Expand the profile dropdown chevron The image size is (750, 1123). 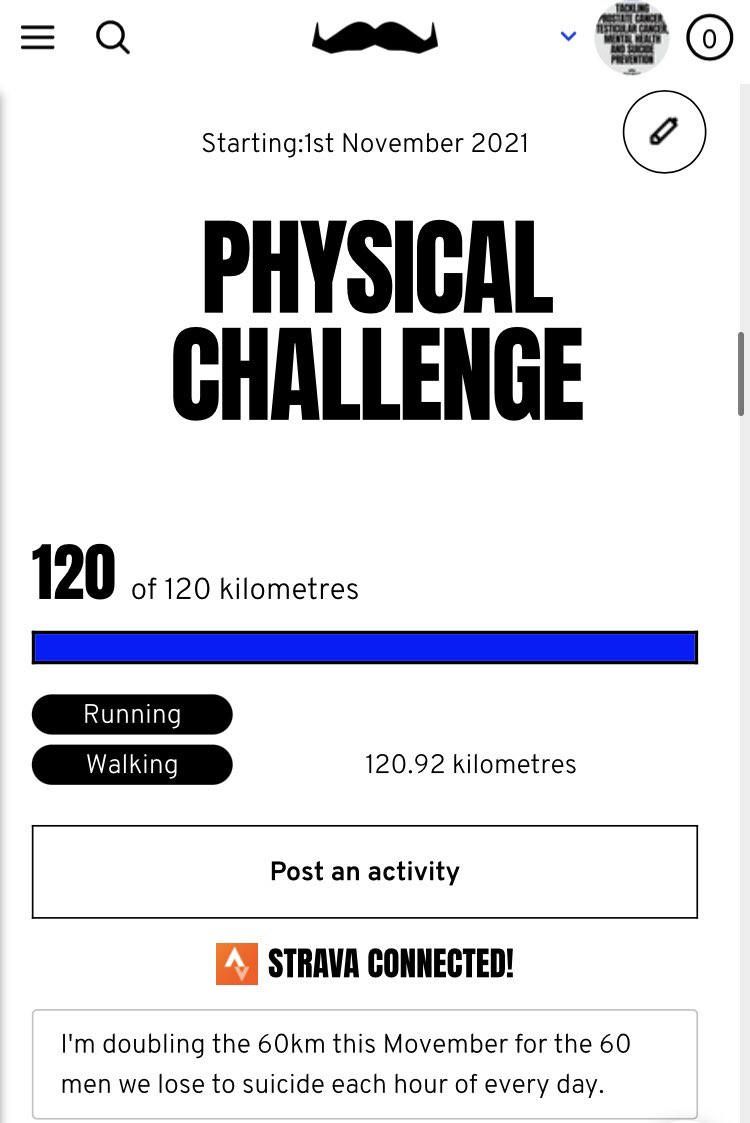[x=568, y=37]
